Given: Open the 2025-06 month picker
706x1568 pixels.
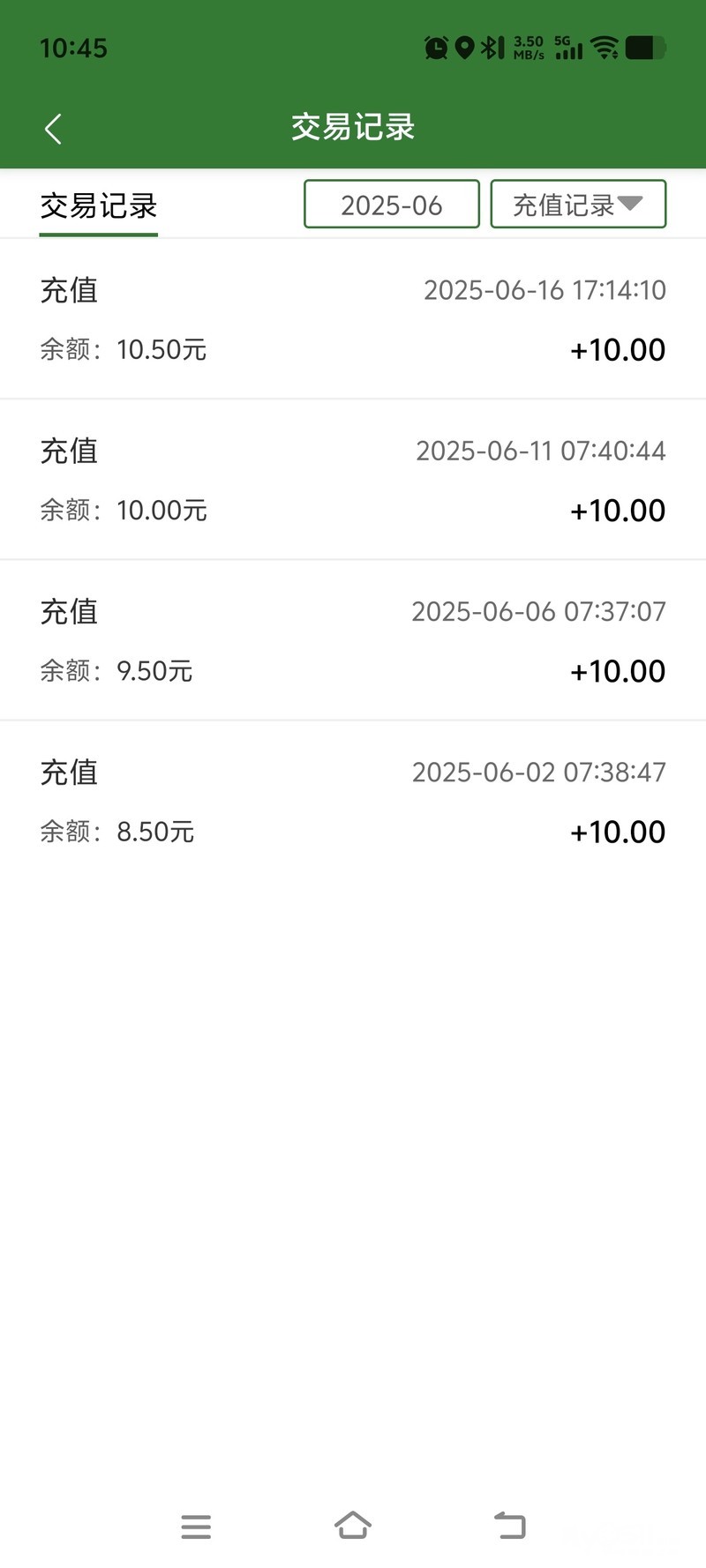Looking at the screenshot, I should [x=392, y=205].
